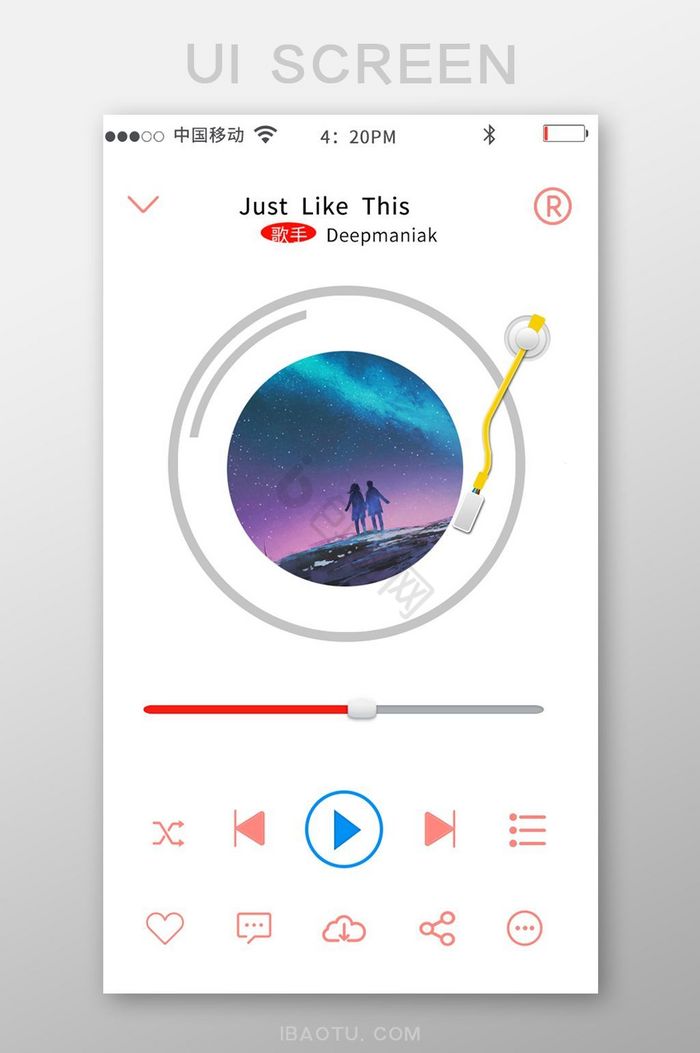Share this song
Image resolution: width=700 pixels, height=1053 pixels.
click(437, 929)
